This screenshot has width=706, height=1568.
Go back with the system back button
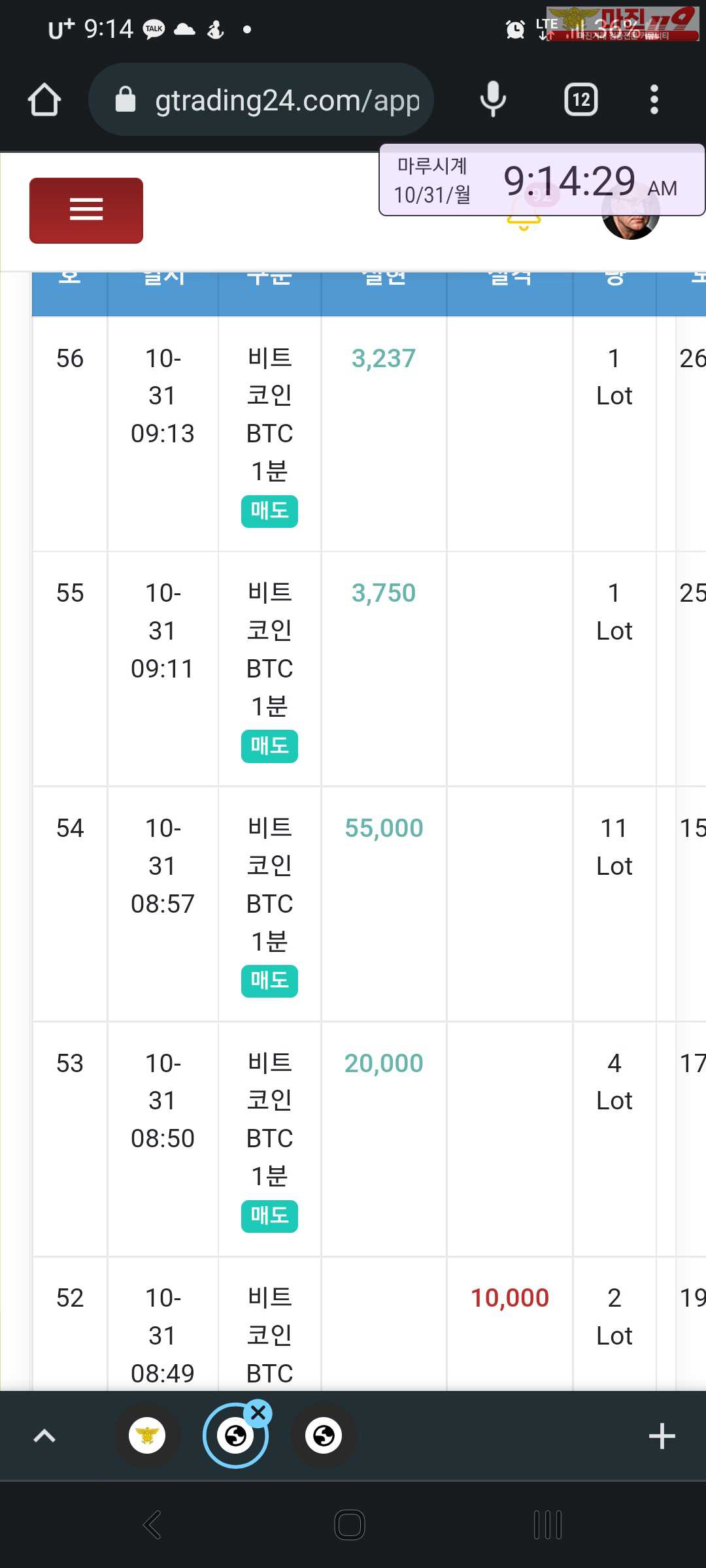click(152, 1525)
